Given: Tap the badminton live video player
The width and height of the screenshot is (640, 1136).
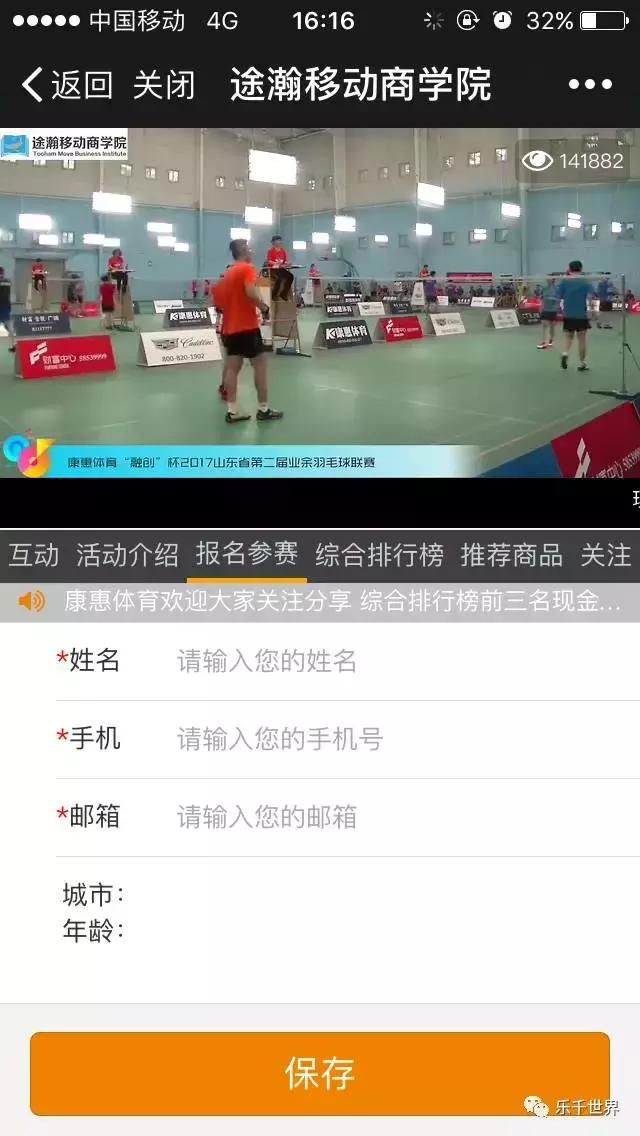Looking at the screenshot, I should click(x=320, y=303).
